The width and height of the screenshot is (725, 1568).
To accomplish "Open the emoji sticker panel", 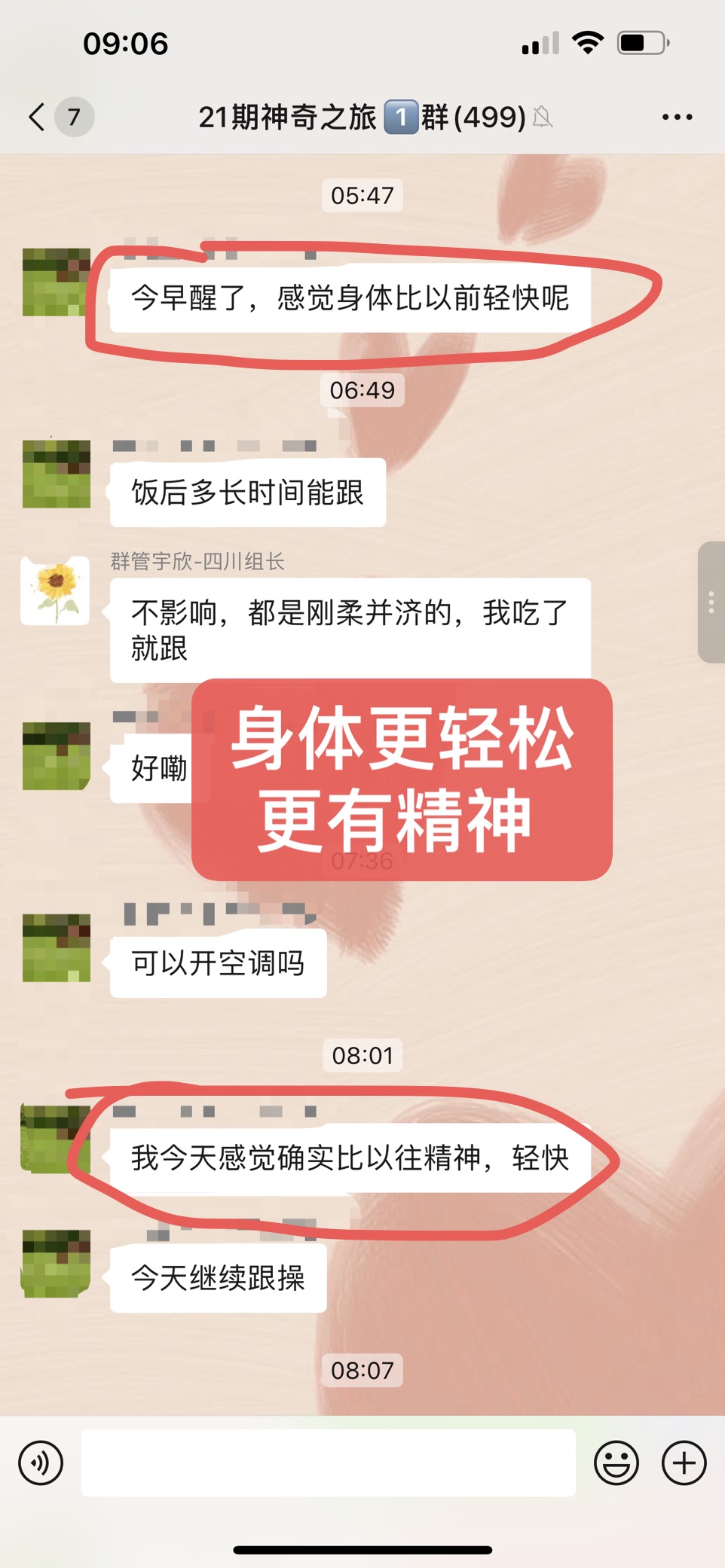I will click(616, 1463).
